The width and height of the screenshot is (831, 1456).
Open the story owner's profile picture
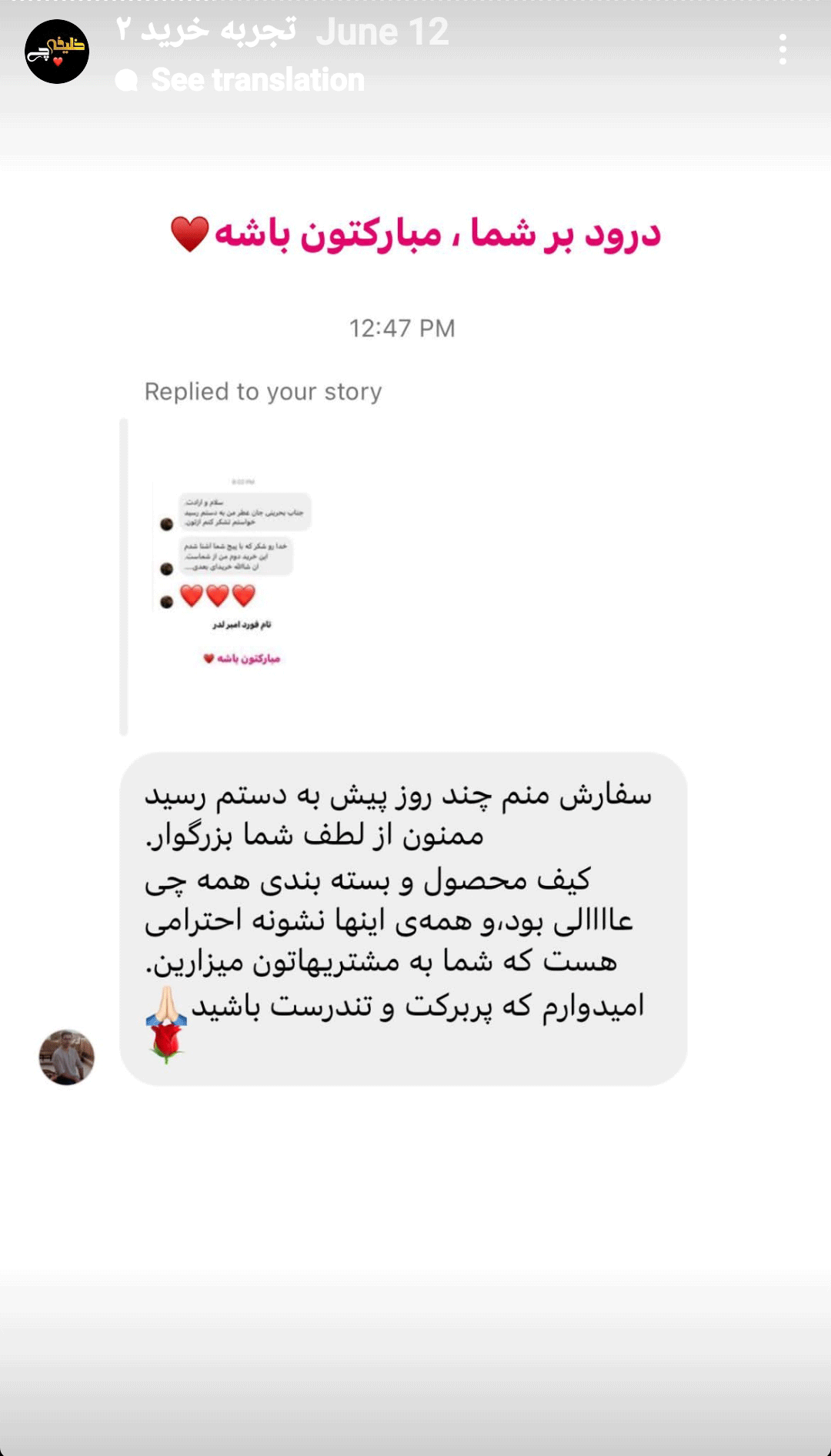(x=57, y=52)
